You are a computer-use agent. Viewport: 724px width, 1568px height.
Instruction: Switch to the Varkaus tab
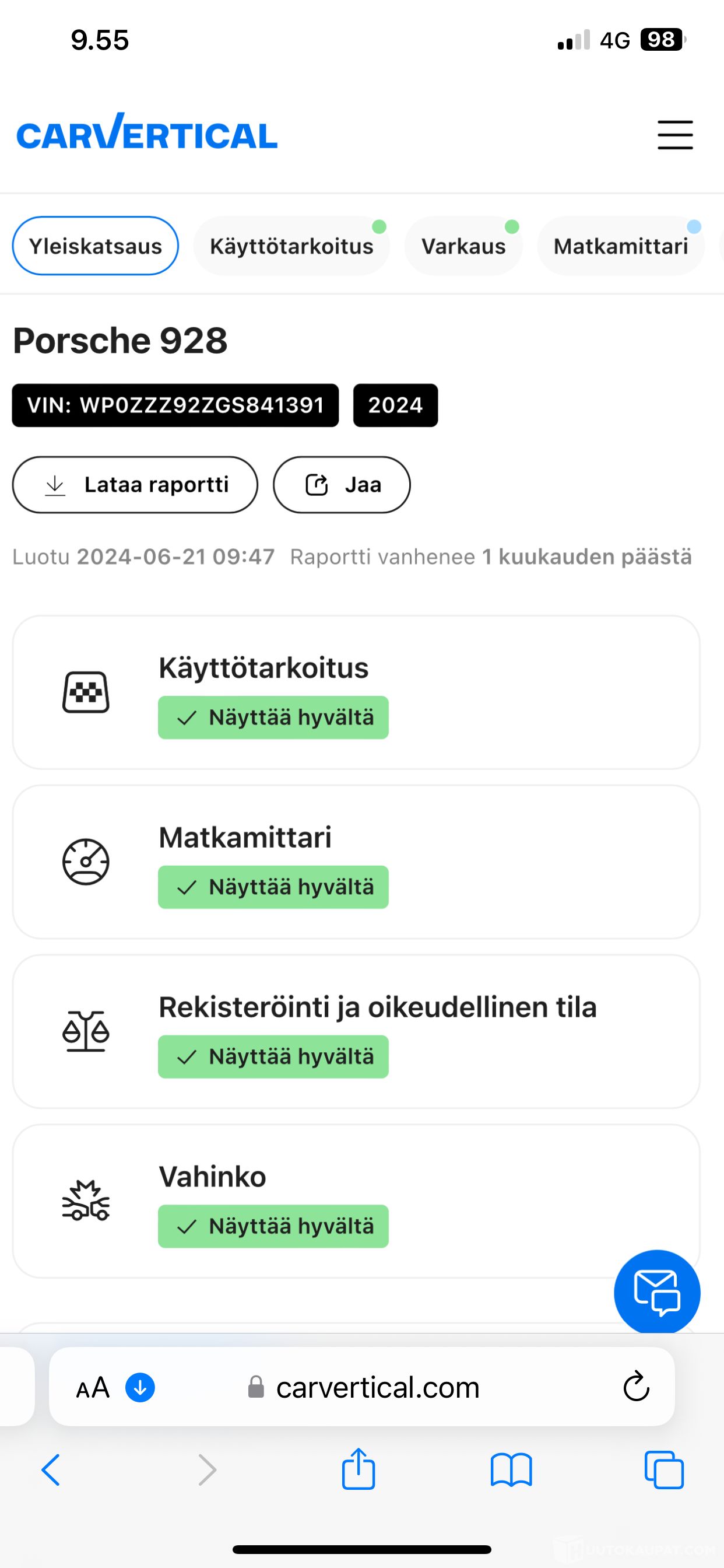coord(463,246)
